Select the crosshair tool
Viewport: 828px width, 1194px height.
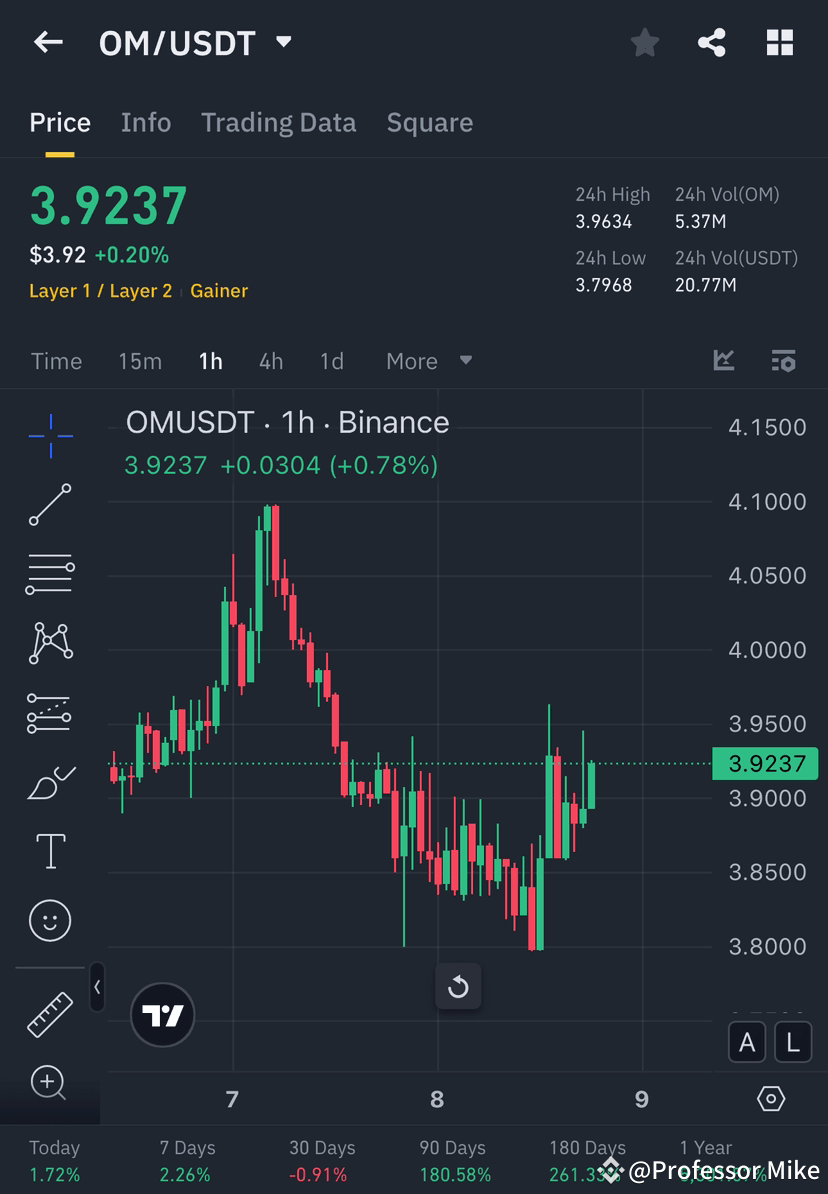point(50,435)
